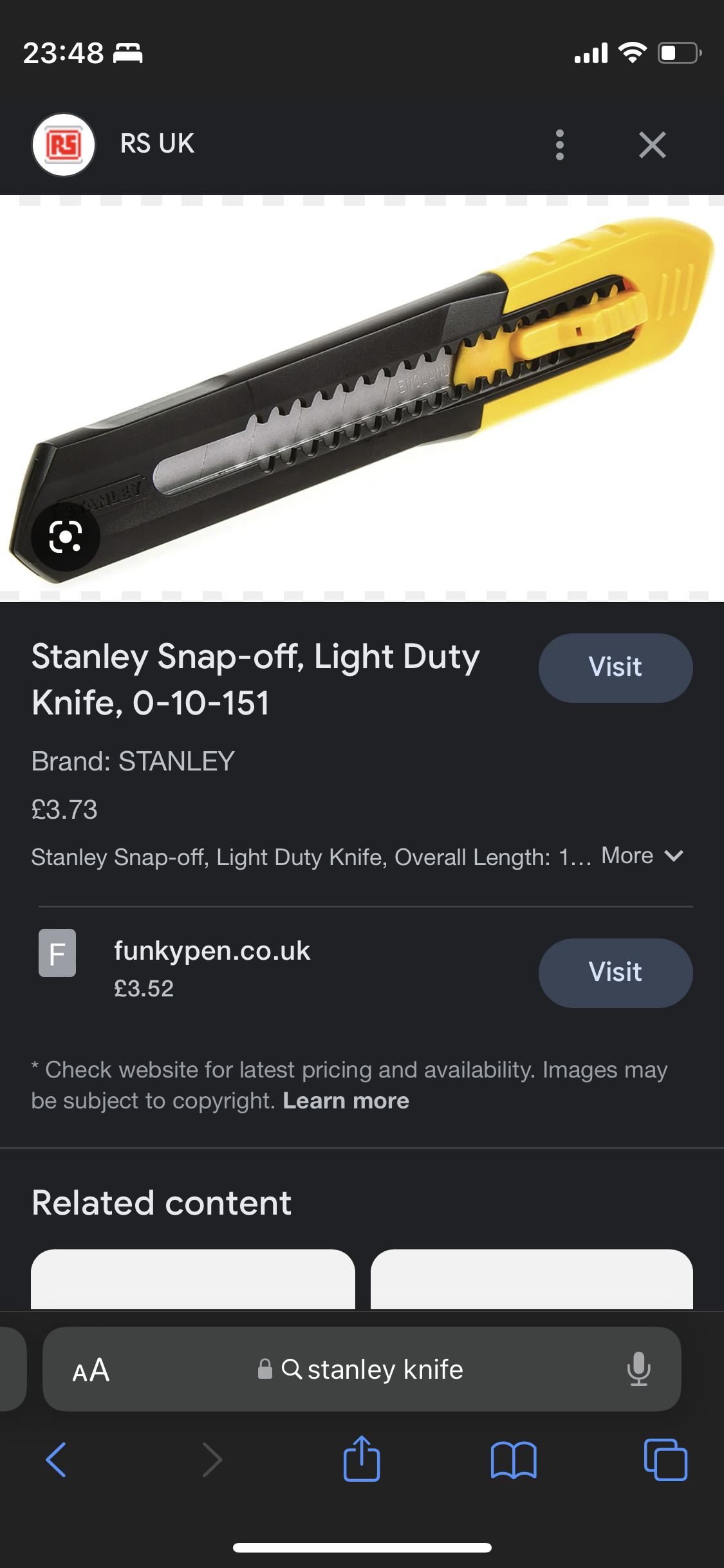Screen dimensions: 724x1568
Task: Open the Learn more link
Action: pos(346,1101)
